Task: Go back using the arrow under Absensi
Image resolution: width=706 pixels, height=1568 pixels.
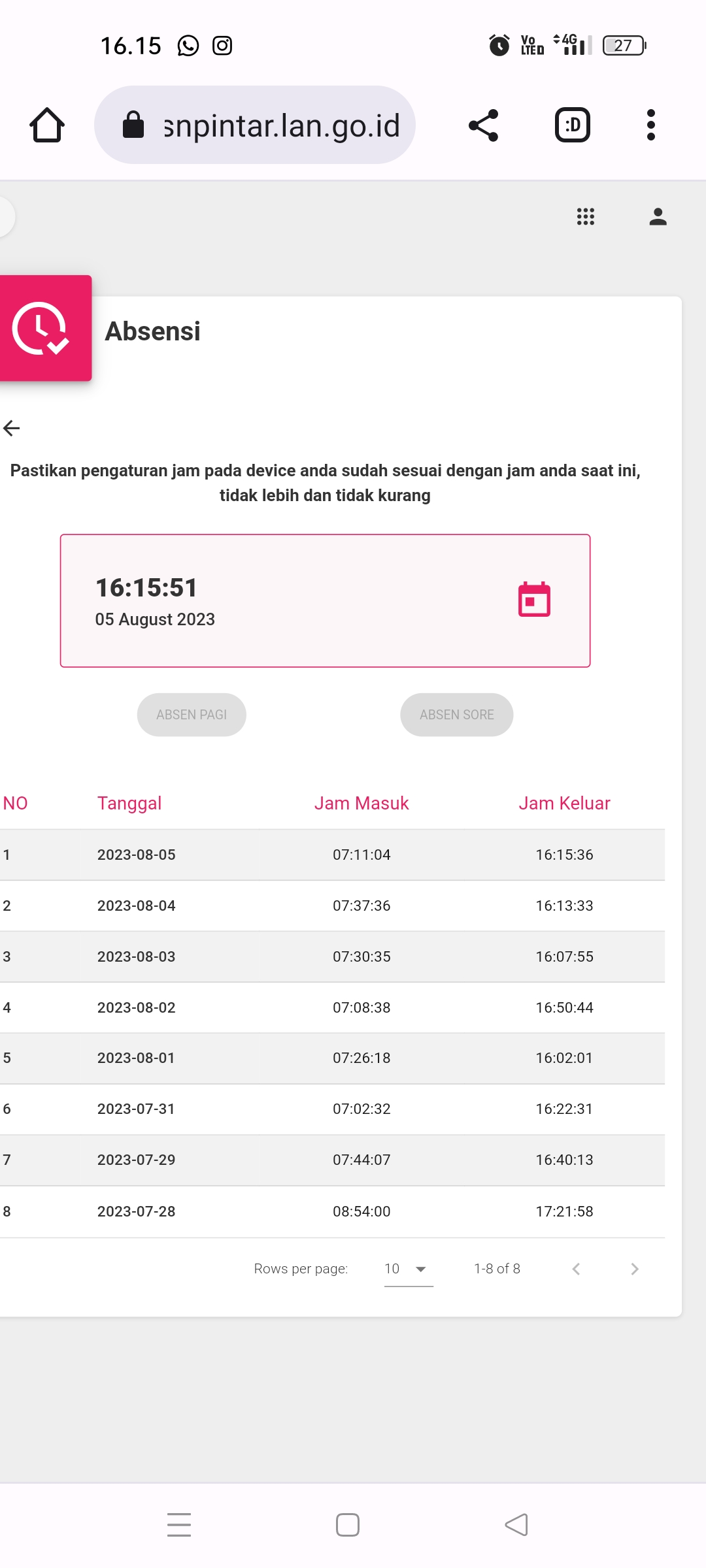Action: (x=12, y=428)
